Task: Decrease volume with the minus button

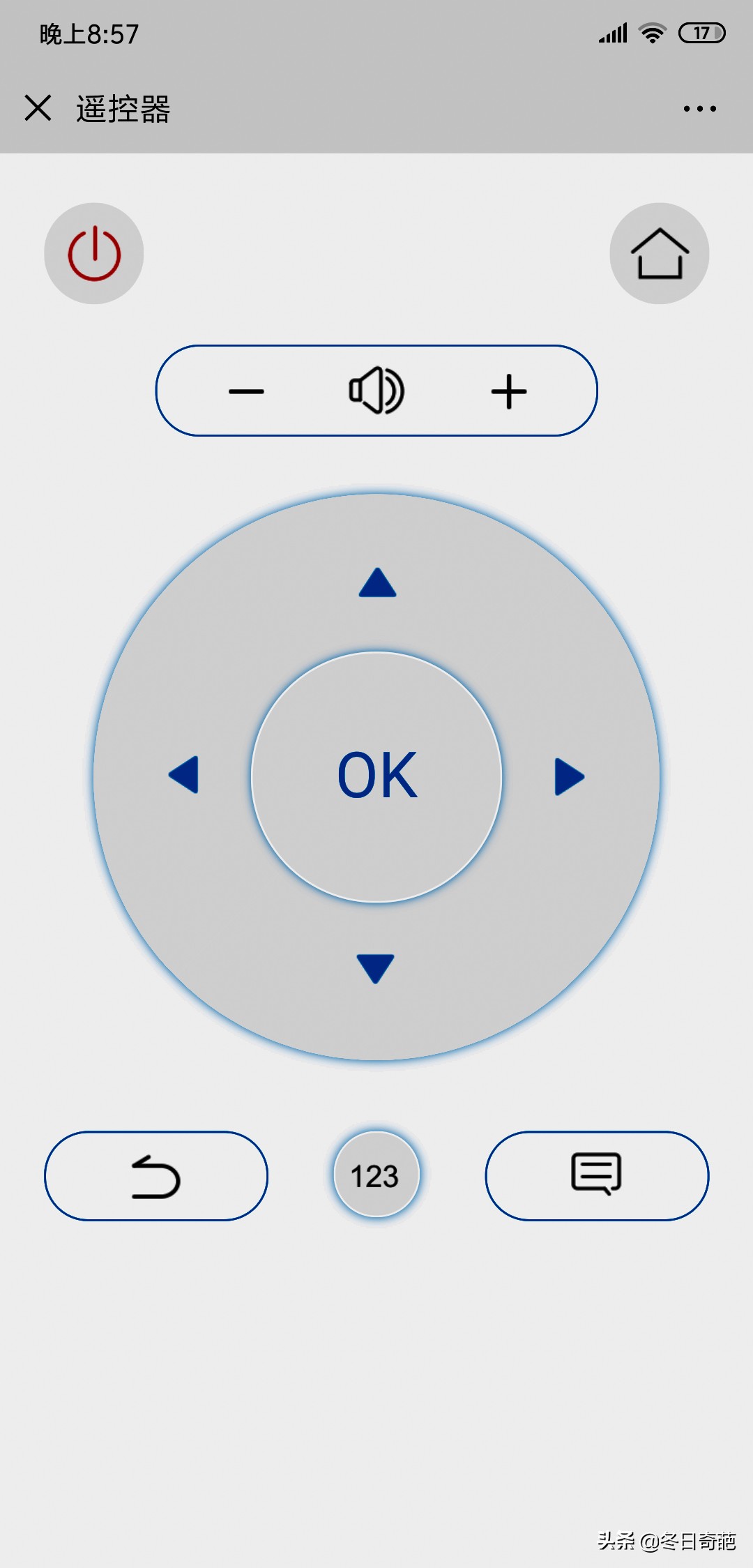Action: (246, 391)
